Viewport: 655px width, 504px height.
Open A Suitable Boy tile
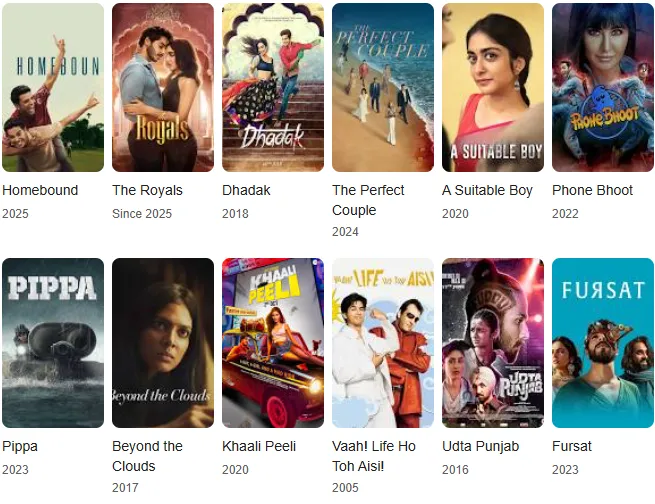coord(493,88)
